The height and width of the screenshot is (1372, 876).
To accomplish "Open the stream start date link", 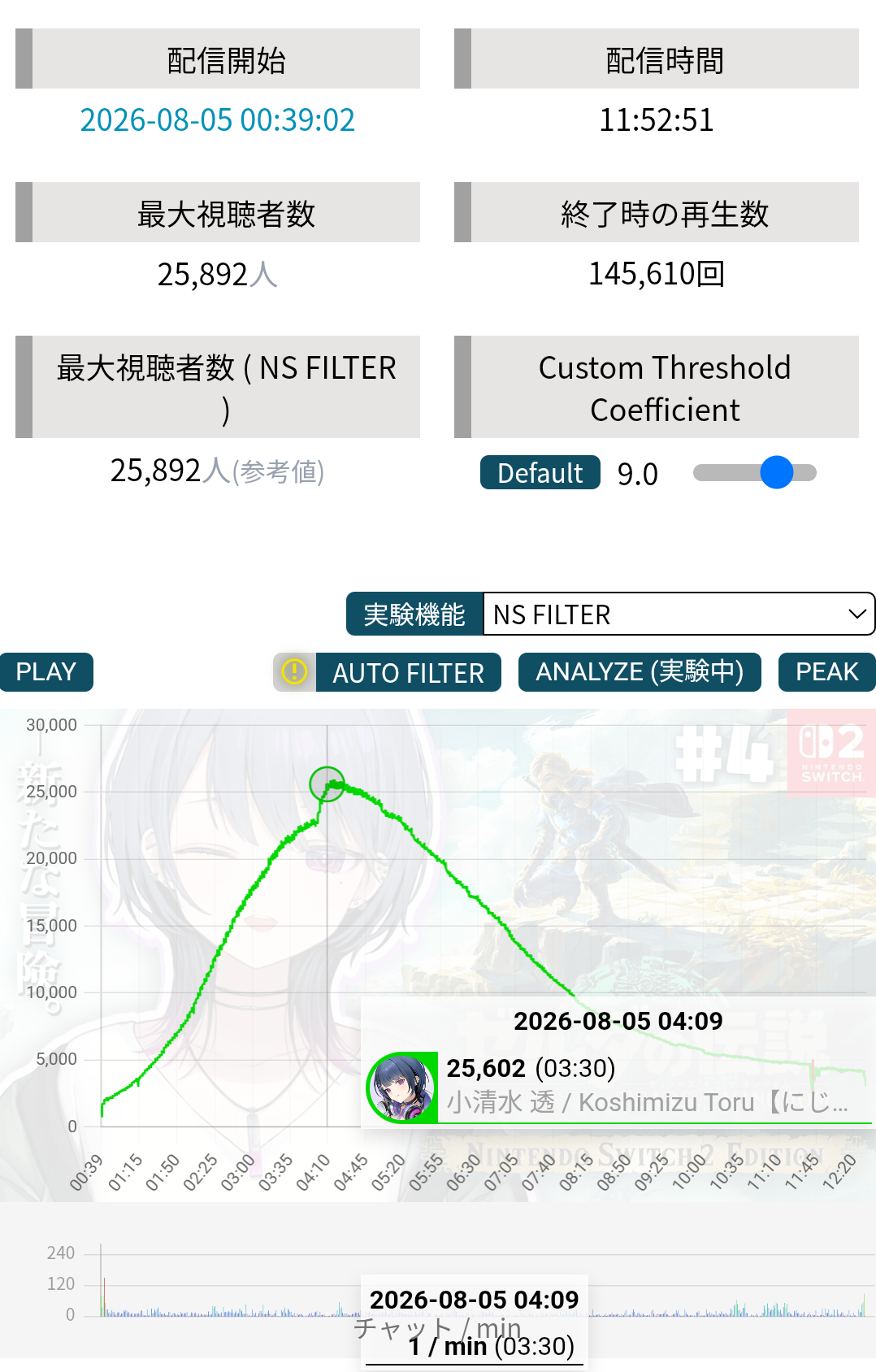I will point(217,119).
